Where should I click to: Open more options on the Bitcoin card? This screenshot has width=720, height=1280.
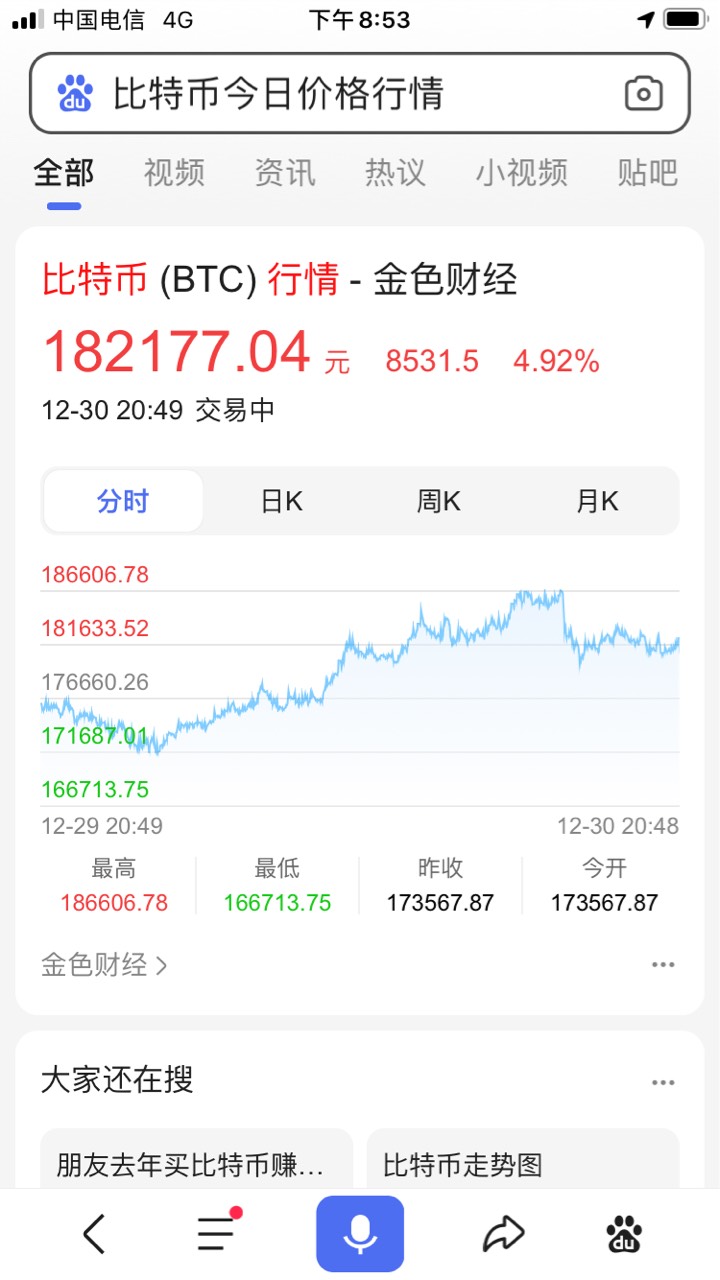point(663,965)
